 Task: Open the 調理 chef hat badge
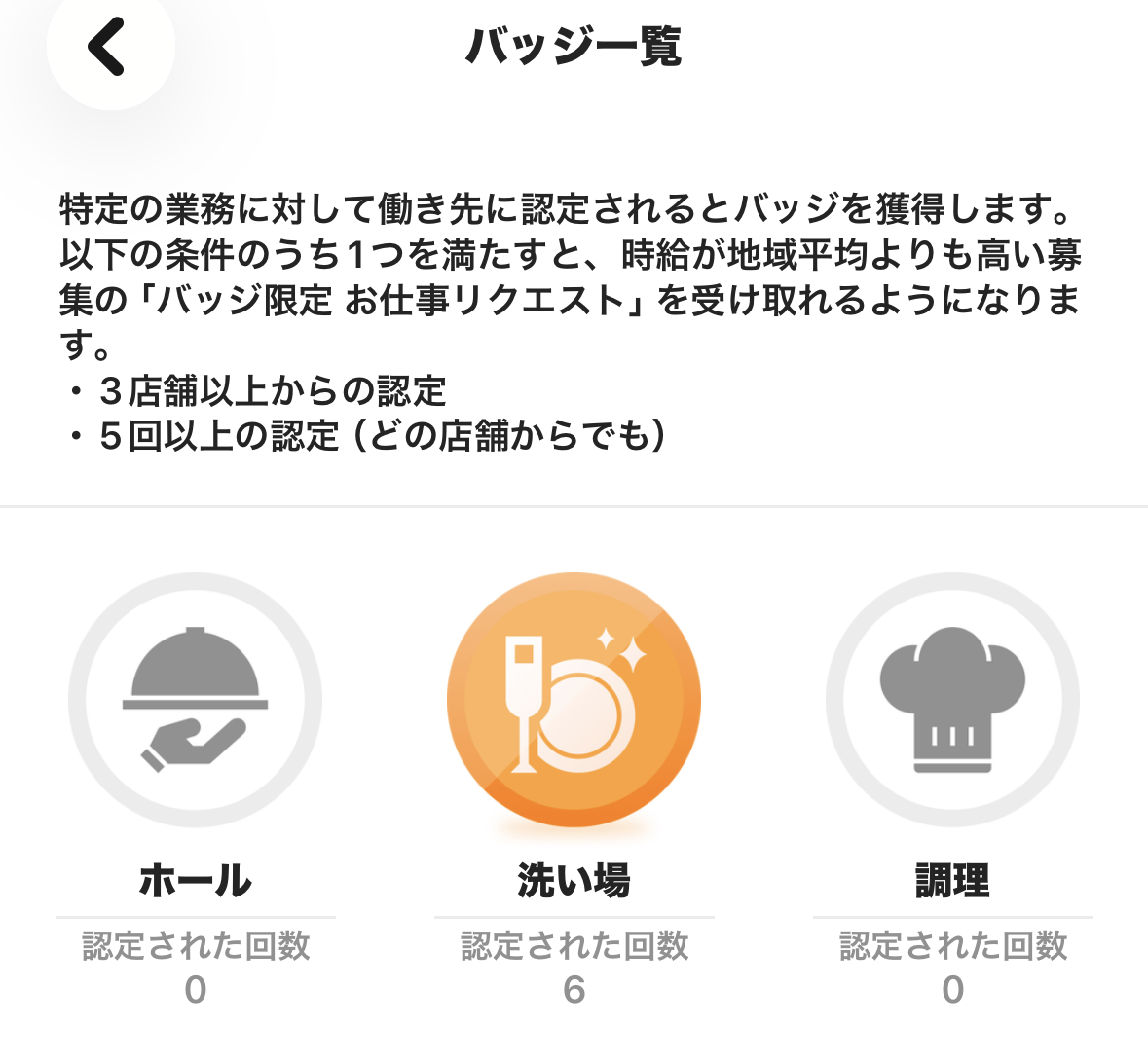(952, 700)
